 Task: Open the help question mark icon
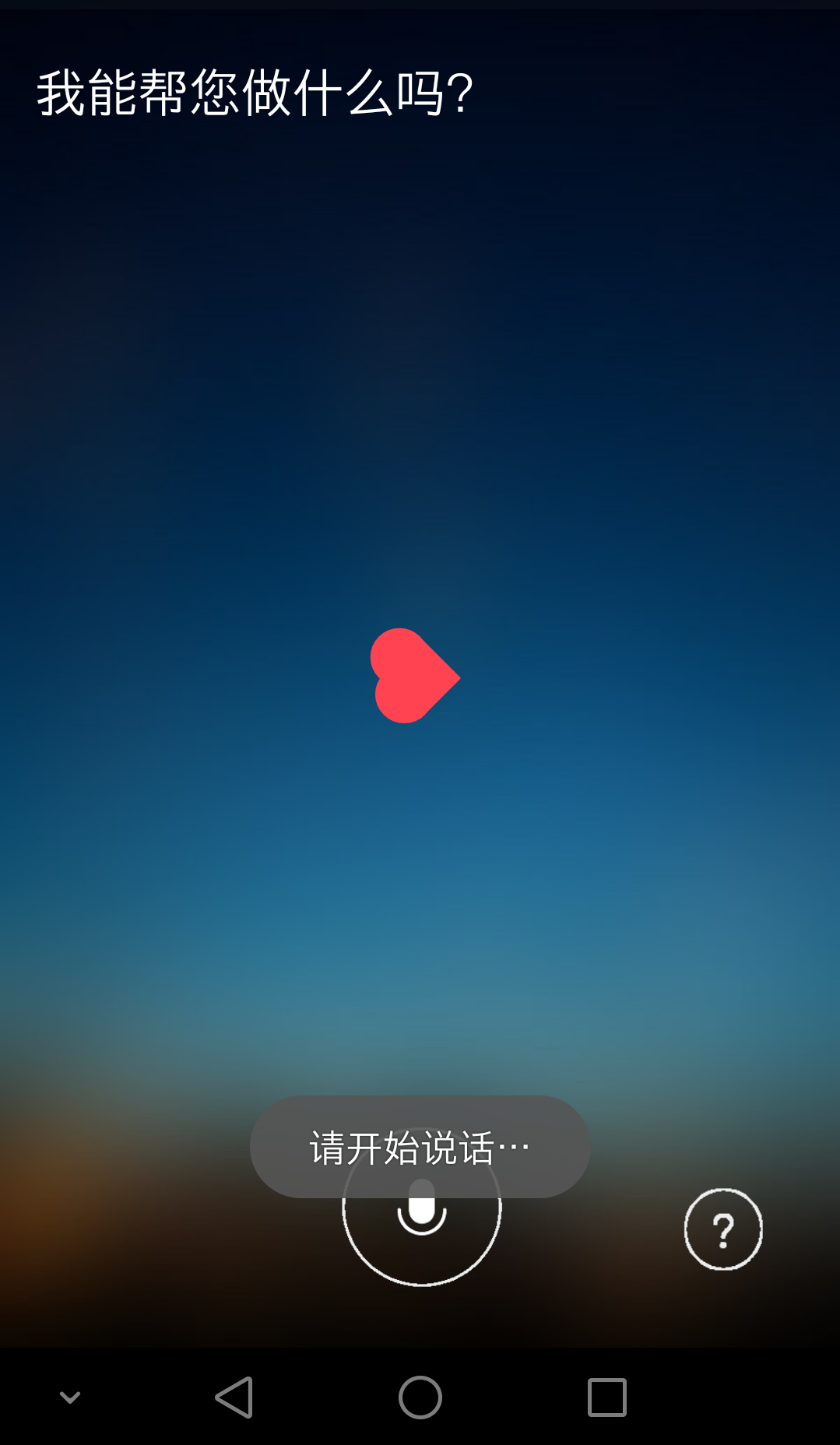click(723, 1229)
